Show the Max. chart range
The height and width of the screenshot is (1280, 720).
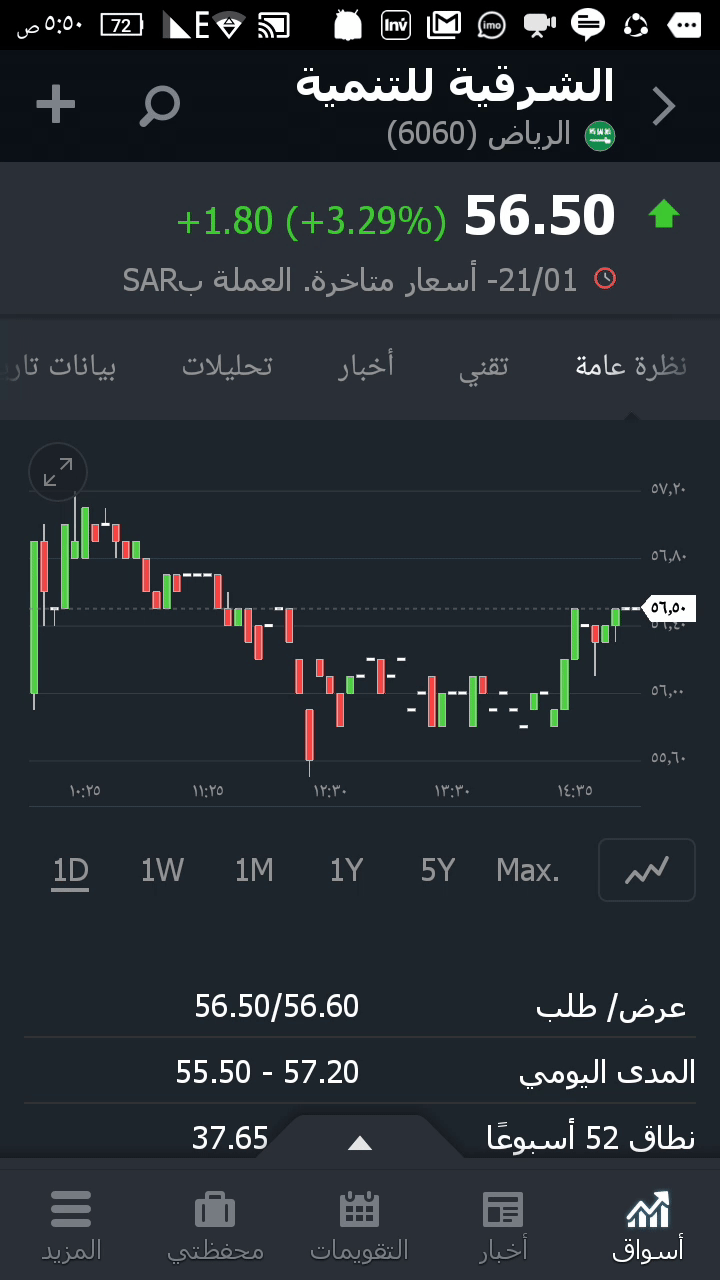pyautogui.click(x=528, y=871)
